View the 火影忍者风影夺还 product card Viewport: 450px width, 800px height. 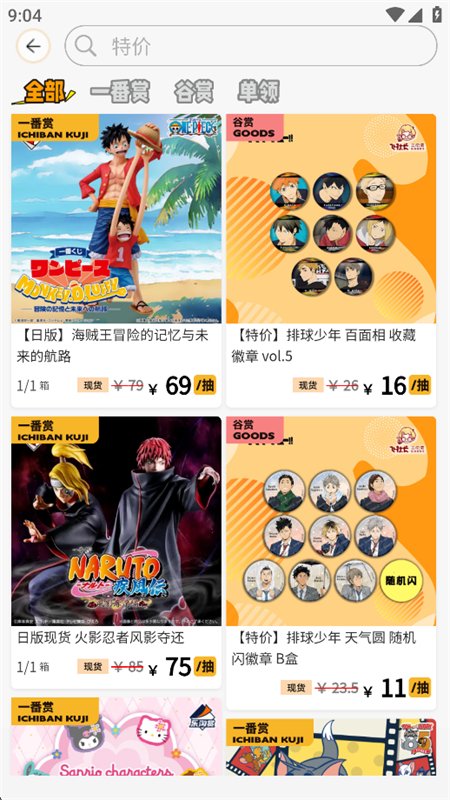click(116, 553)
